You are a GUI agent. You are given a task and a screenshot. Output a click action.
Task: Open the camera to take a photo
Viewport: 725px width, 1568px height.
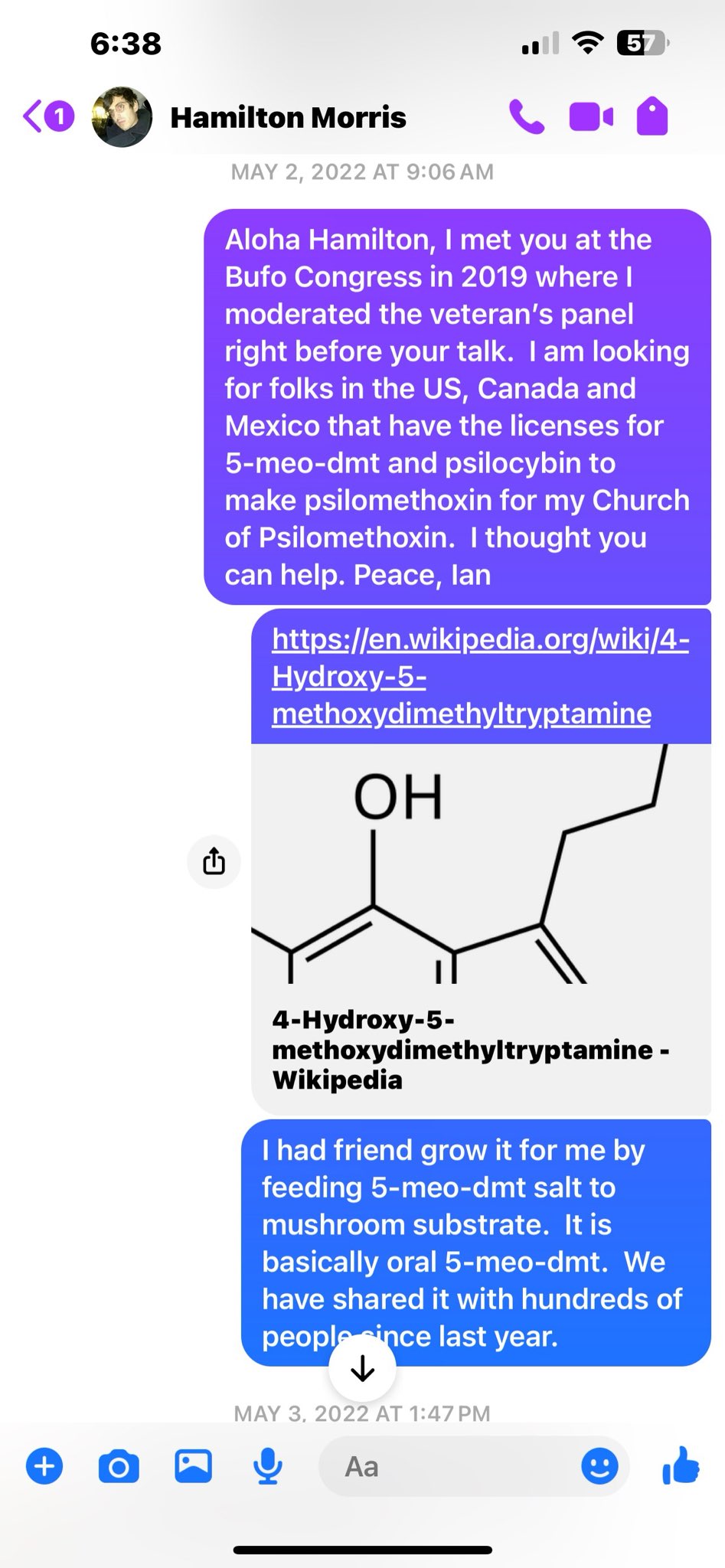(x=119, y=1467)
